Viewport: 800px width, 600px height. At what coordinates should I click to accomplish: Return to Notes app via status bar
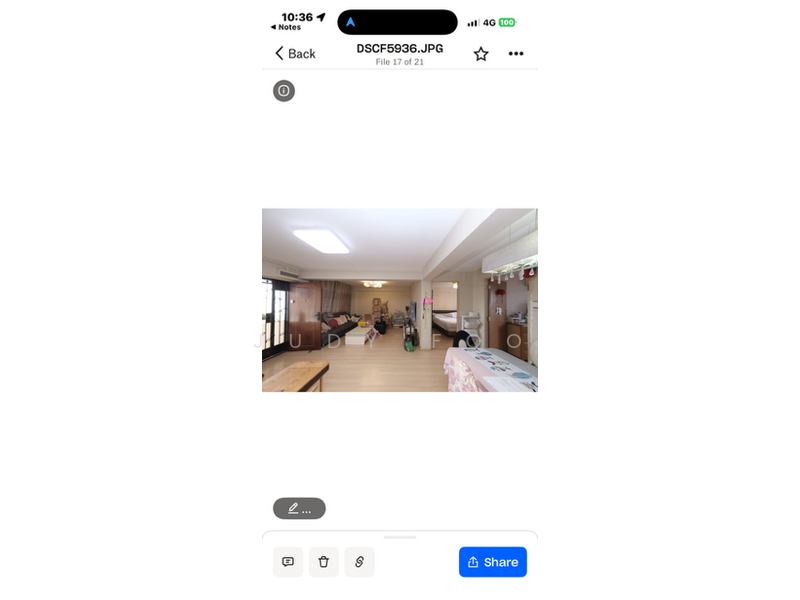pos(286,28)
